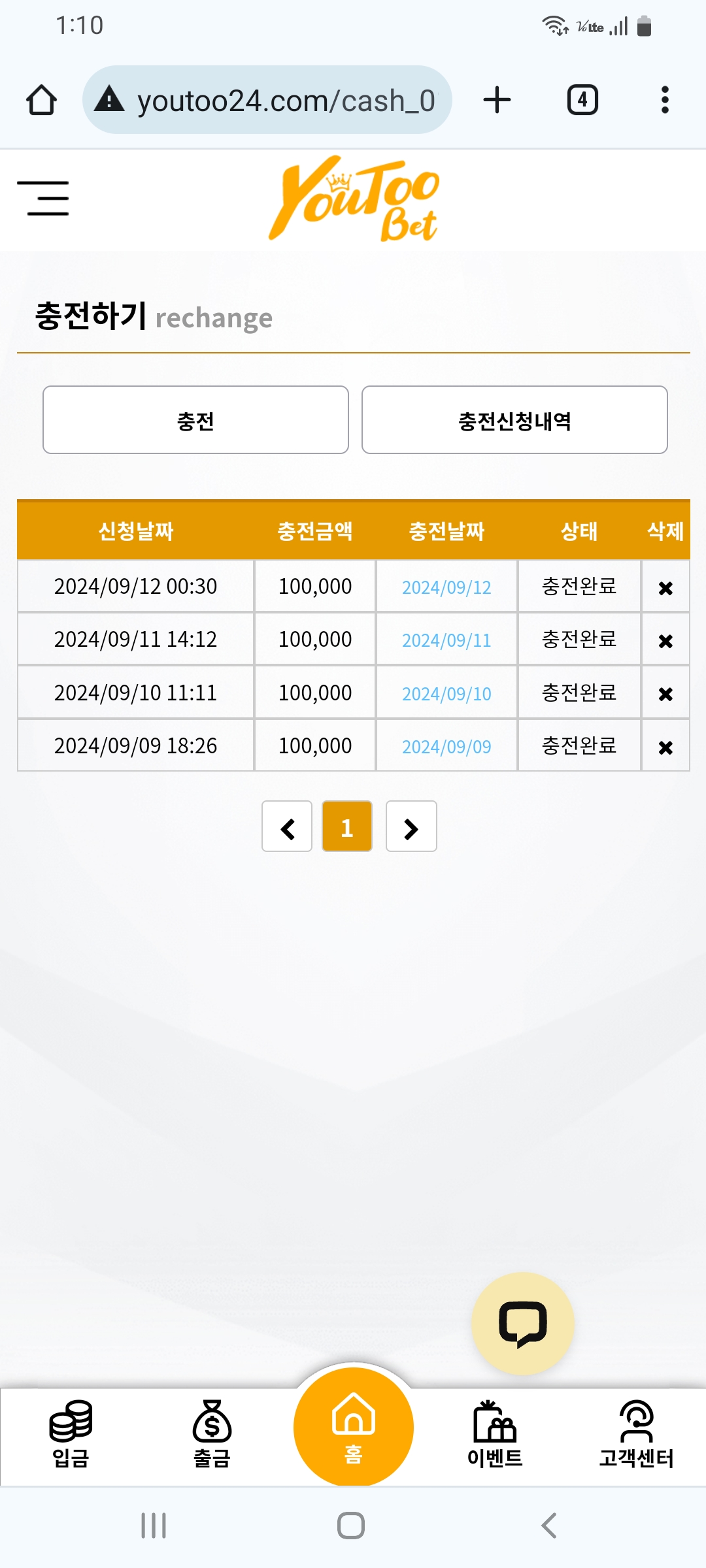The width and height of the screenshot is (706, 1568).
Task: Switch to the 충전 tab
Action: (x=195, y=420)
